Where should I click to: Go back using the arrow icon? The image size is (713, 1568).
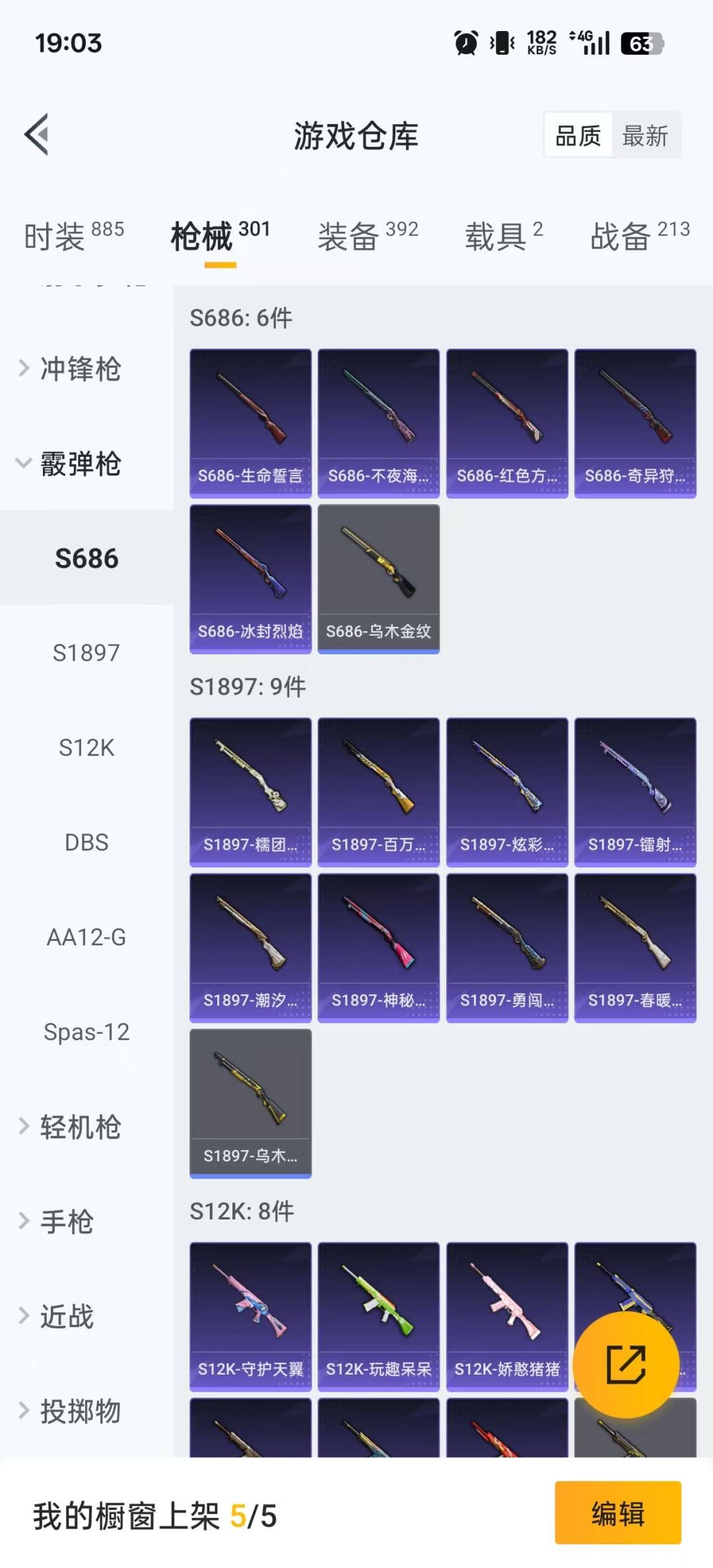[38, 135]
